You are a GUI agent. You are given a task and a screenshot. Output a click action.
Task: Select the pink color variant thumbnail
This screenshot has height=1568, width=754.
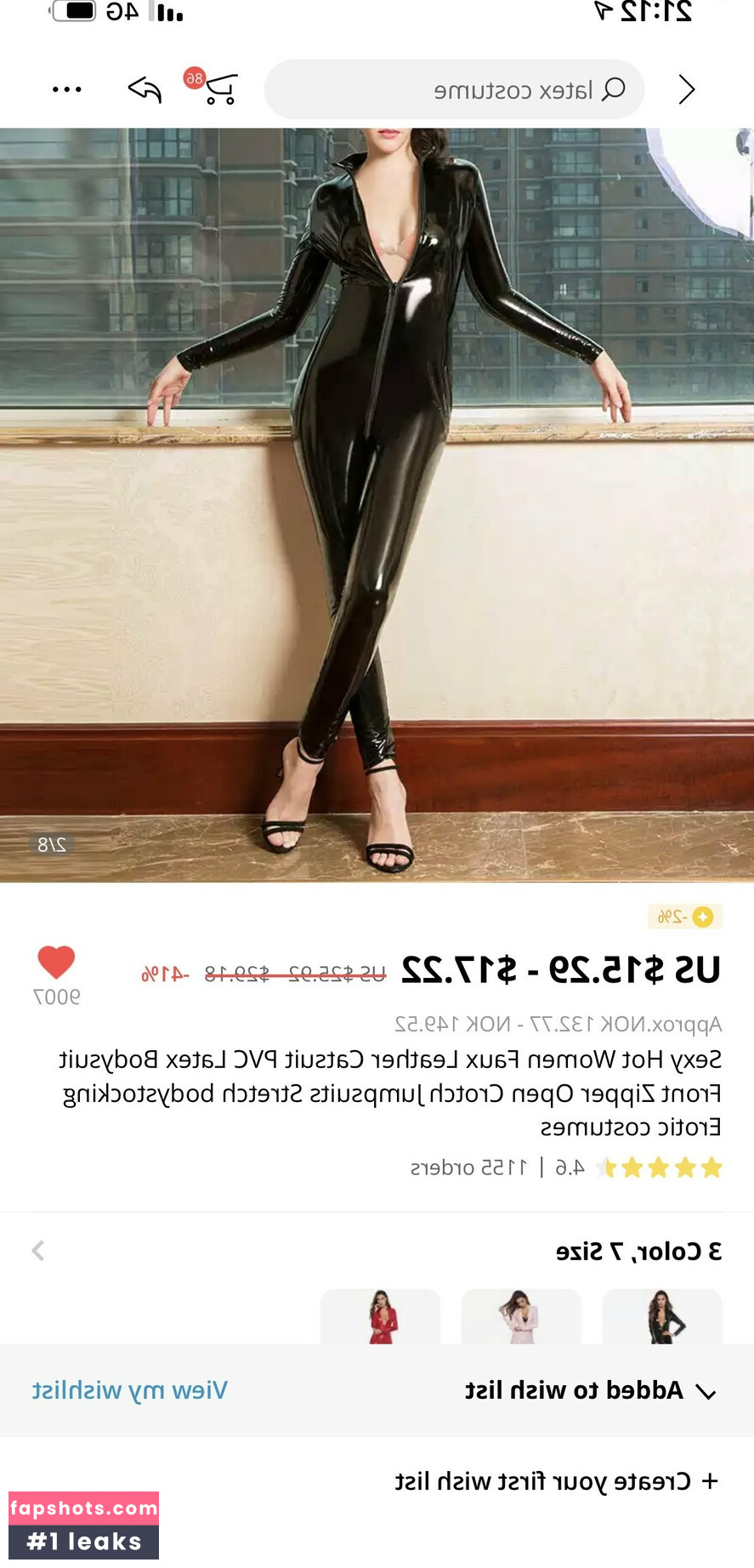click(x=521, y=1316)
